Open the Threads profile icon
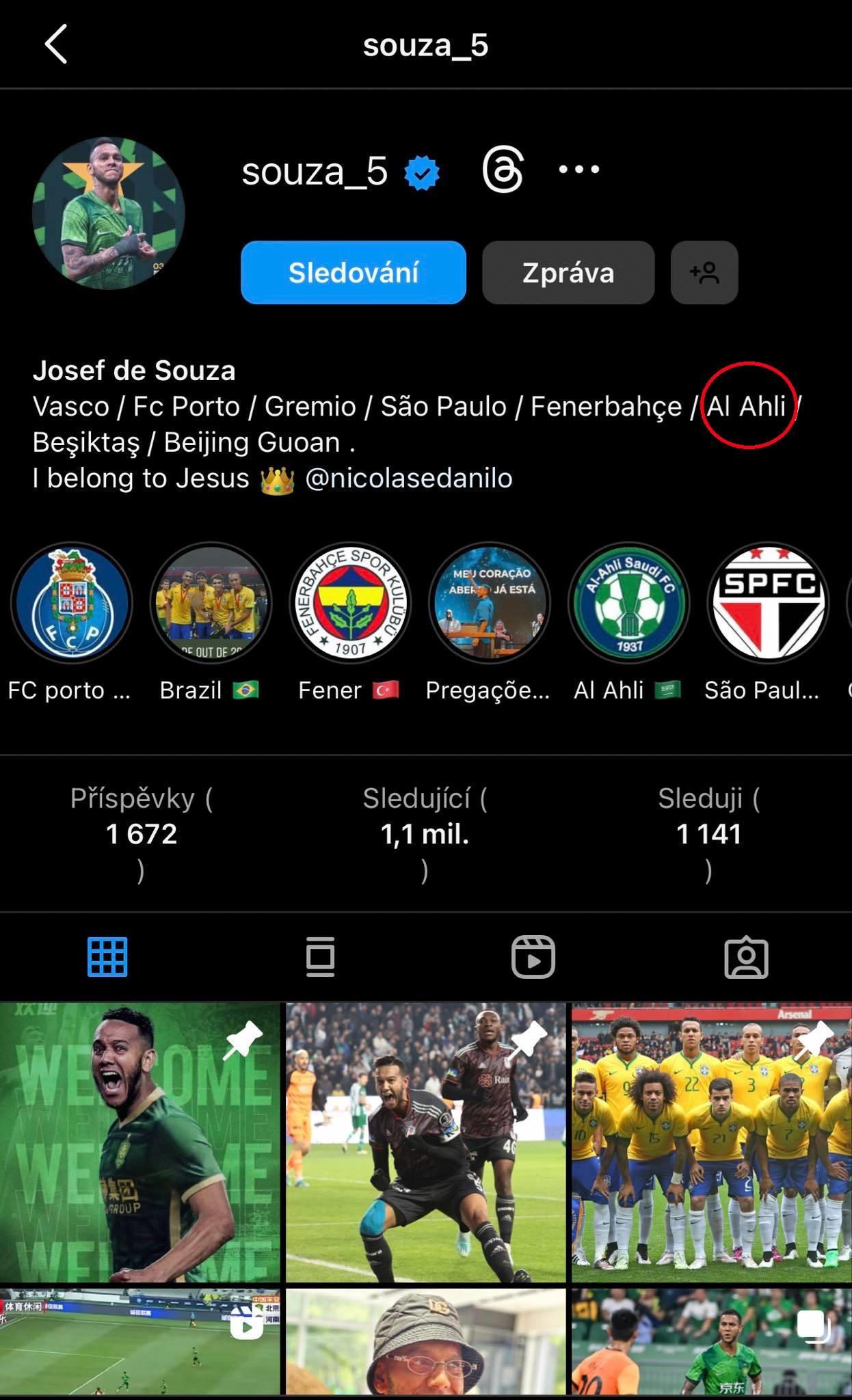This screenshot has height=1400, width=852. (x=503, y=170)
